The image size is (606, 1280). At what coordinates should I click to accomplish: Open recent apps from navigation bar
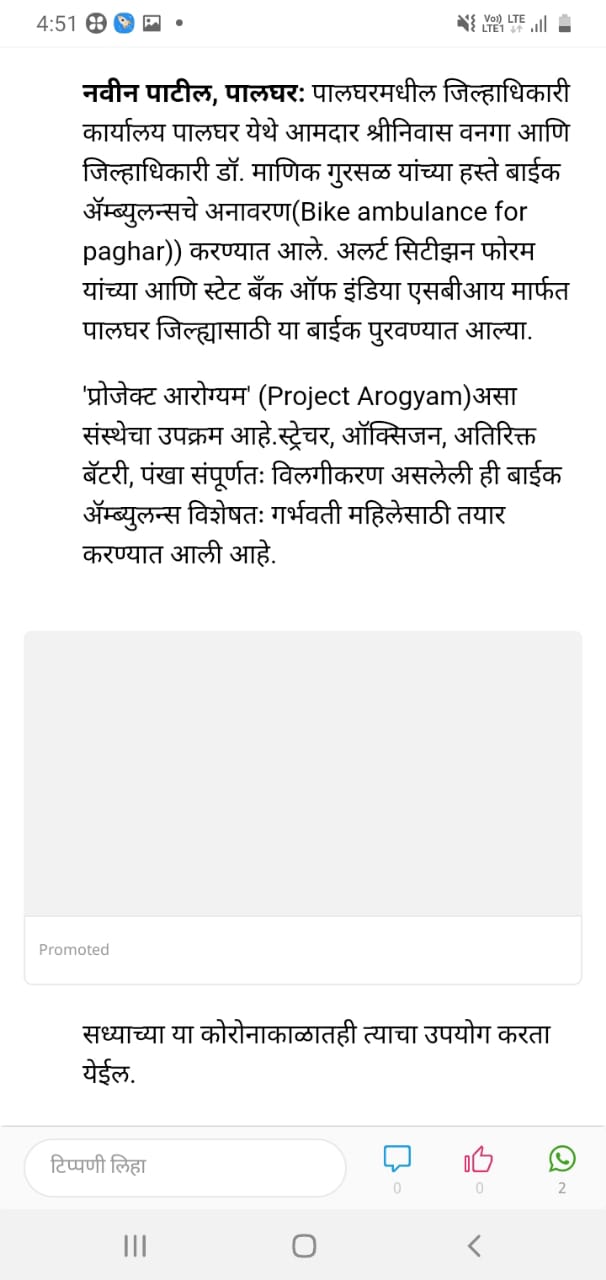click(x=135, y=1245)
